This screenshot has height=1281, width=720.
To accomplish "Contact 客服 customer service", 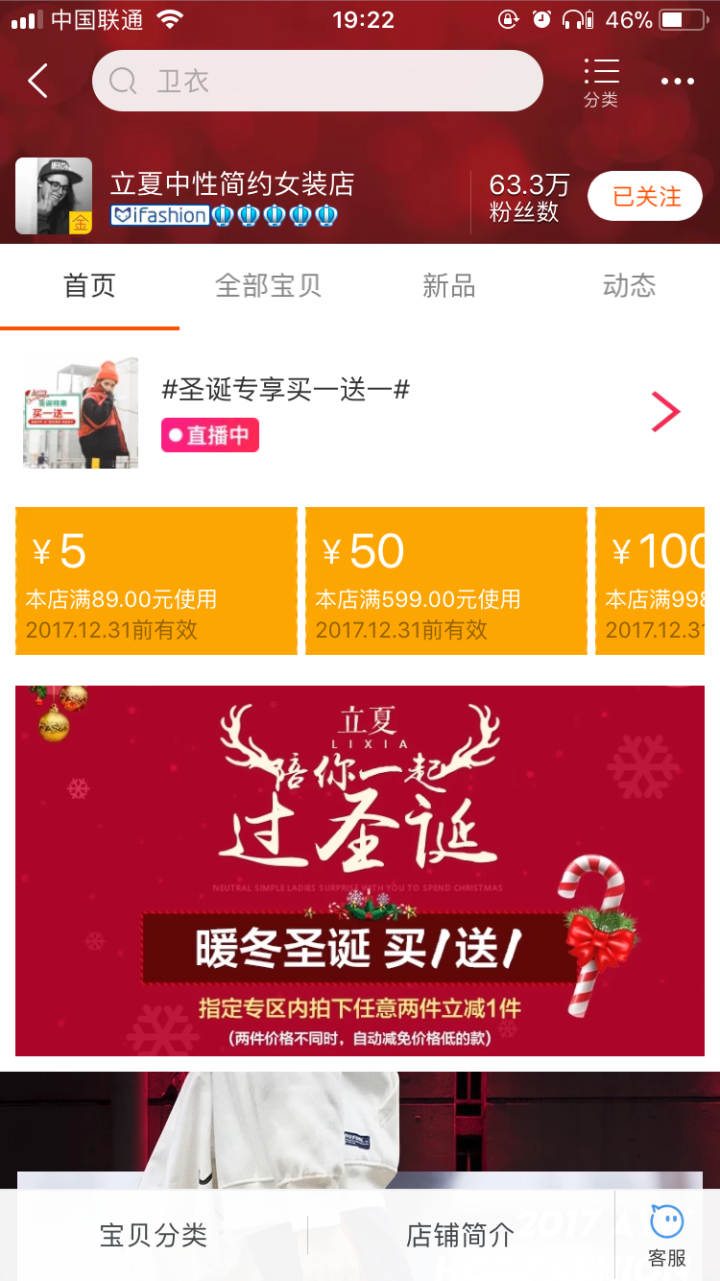I will pos(667,1236).
